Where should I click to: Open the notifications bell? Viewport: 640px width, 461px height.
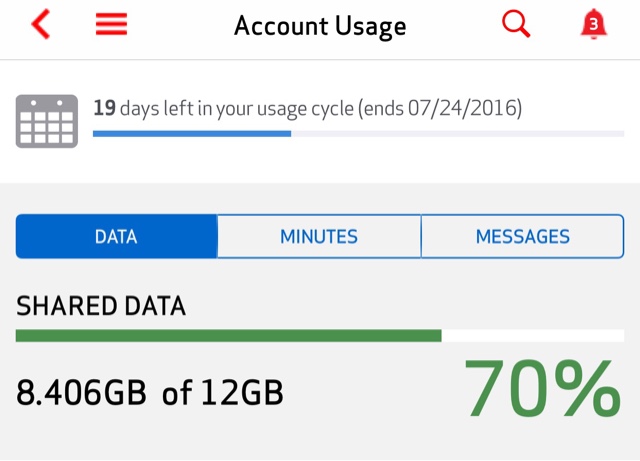(593, 24)
